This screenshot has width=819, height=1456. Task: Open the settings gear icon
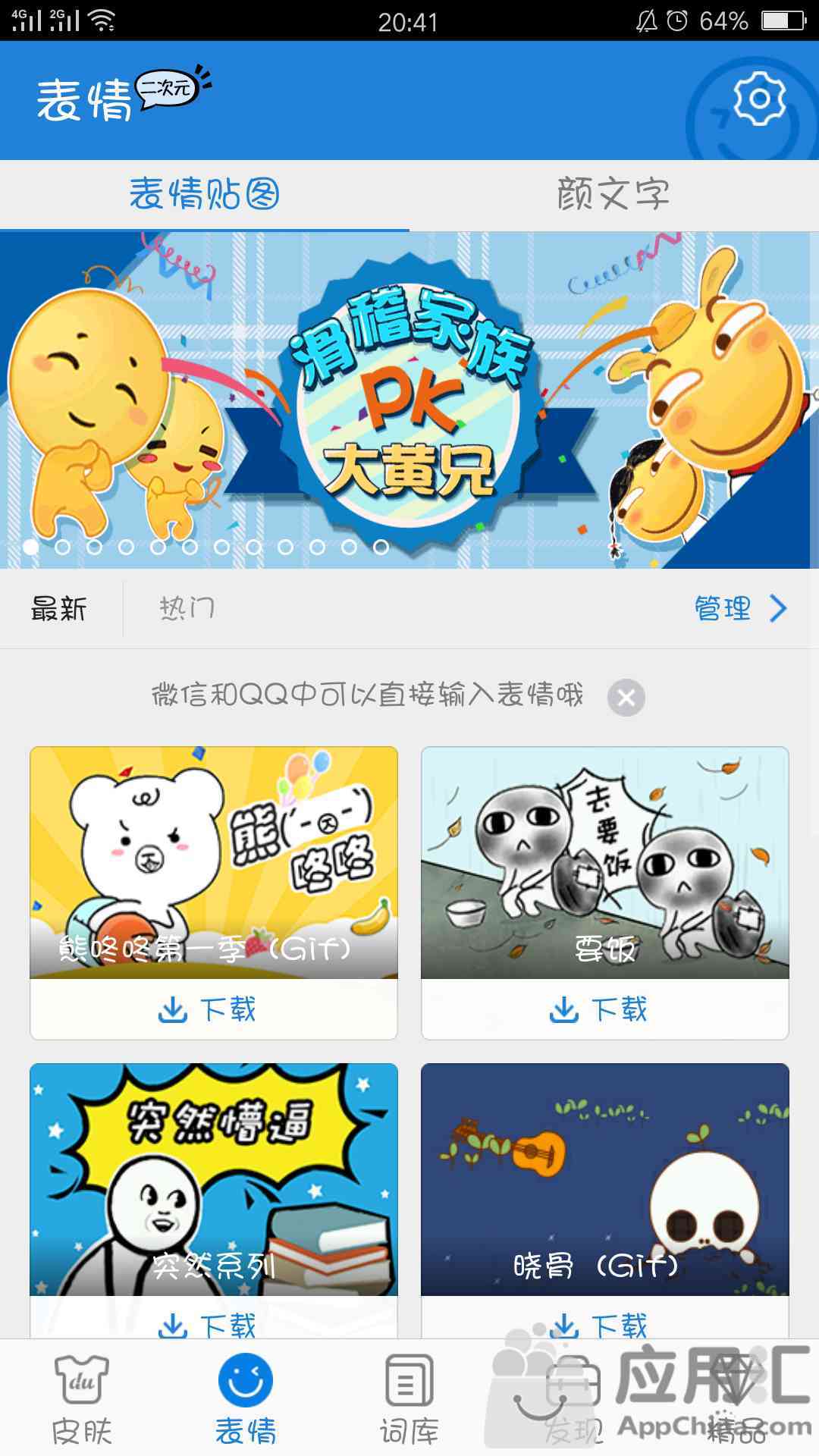759,99
